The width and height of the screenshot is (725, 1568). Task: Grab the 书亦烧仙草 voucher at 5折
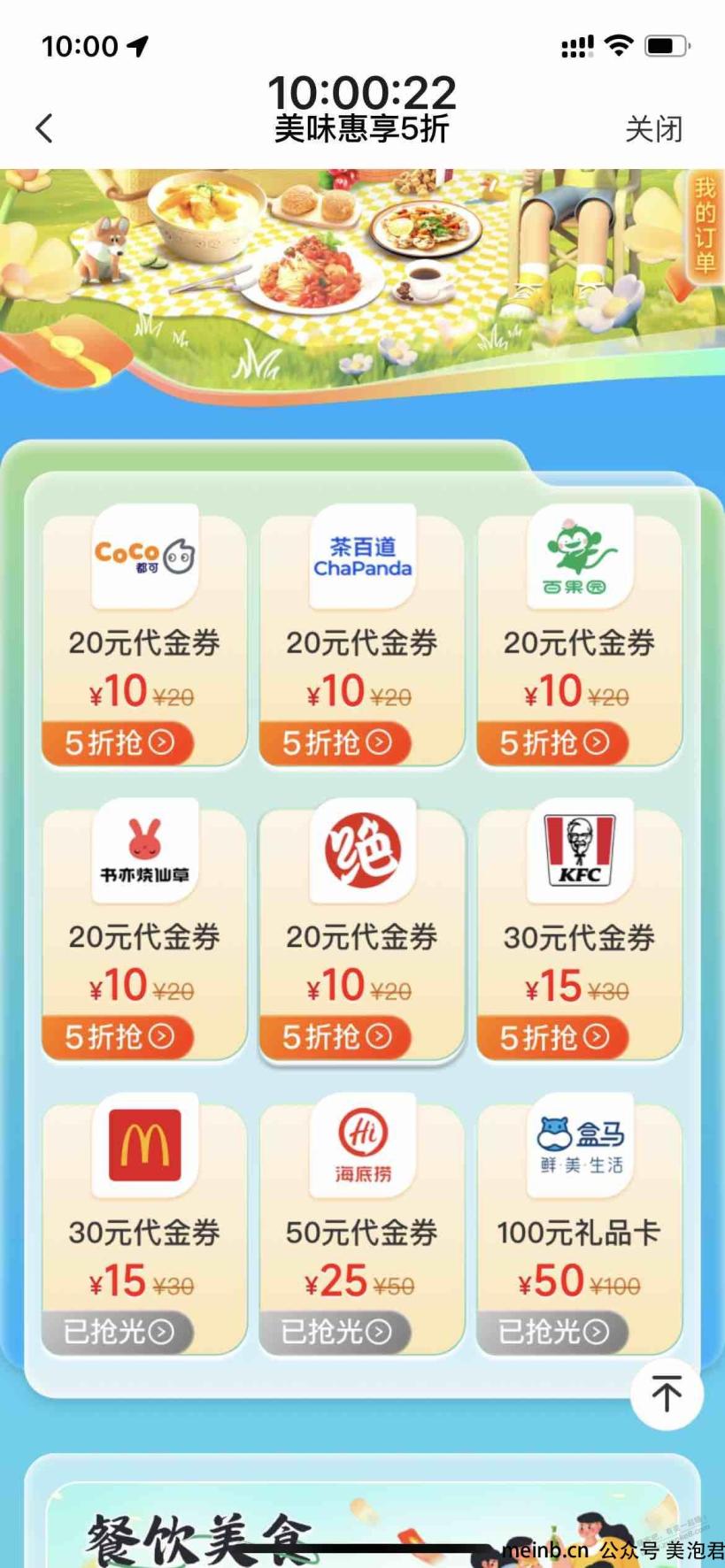coord(119,1036)
